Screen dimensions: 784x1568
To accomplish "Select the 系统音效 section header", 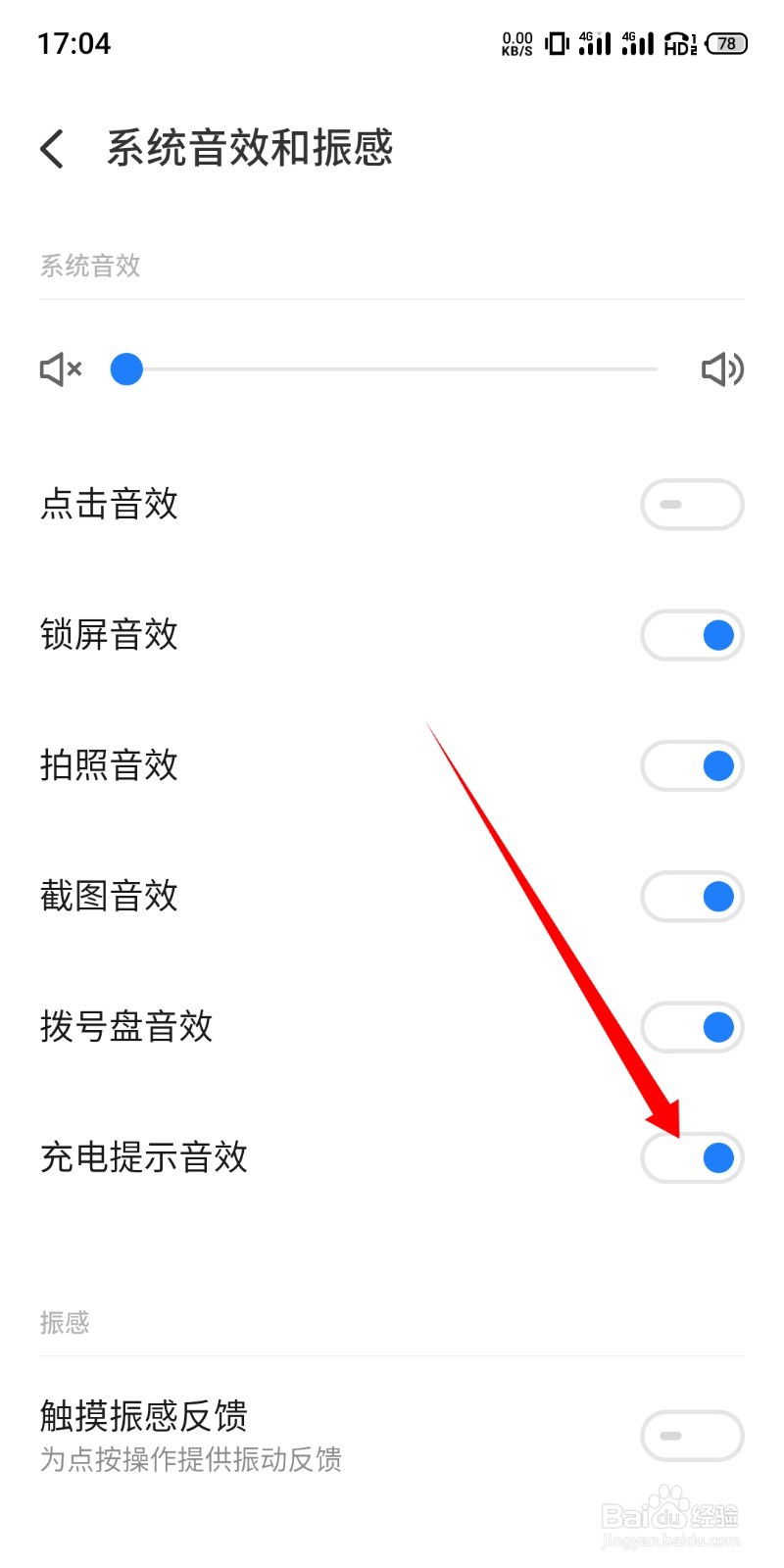I will [90, 265].
